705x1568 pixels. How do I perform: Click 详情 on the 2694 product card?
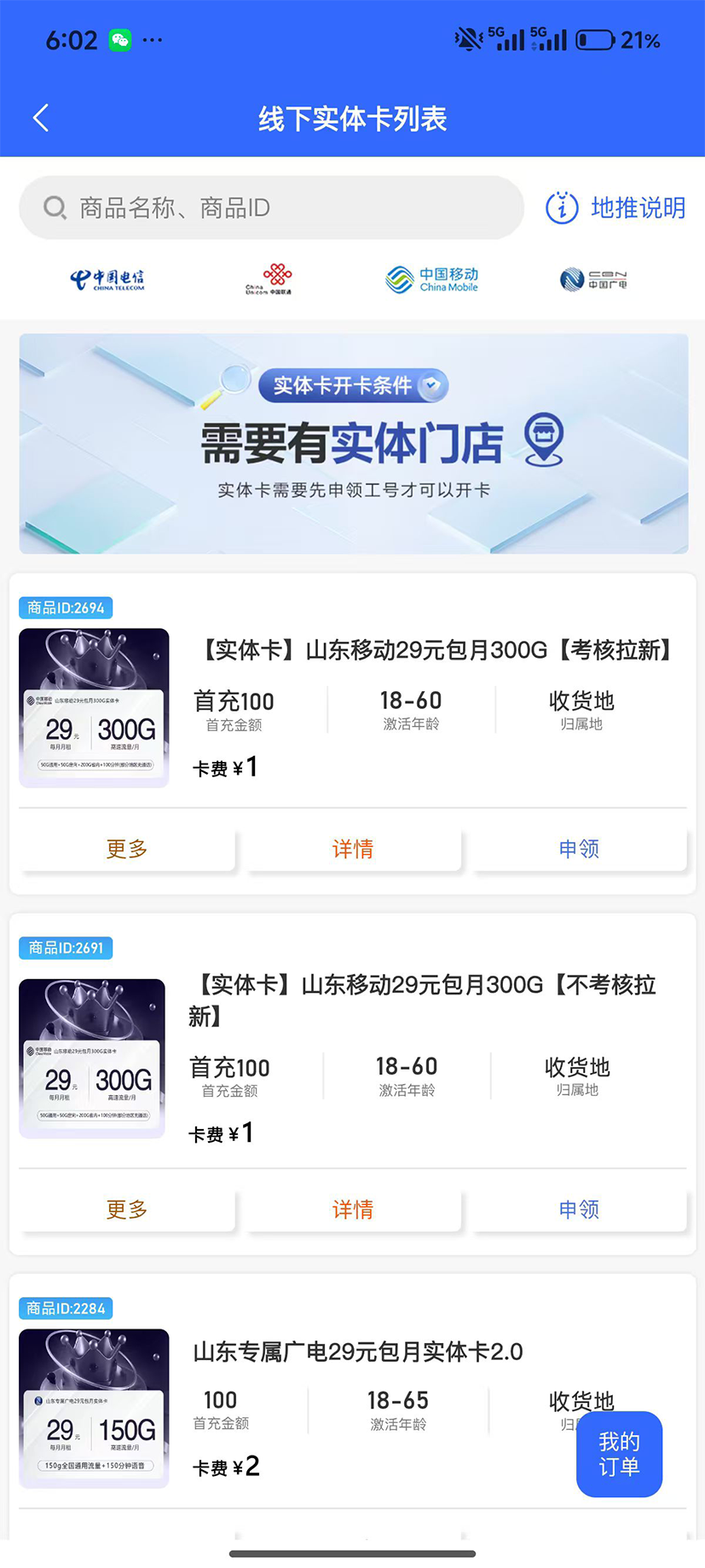pos(352,849)
